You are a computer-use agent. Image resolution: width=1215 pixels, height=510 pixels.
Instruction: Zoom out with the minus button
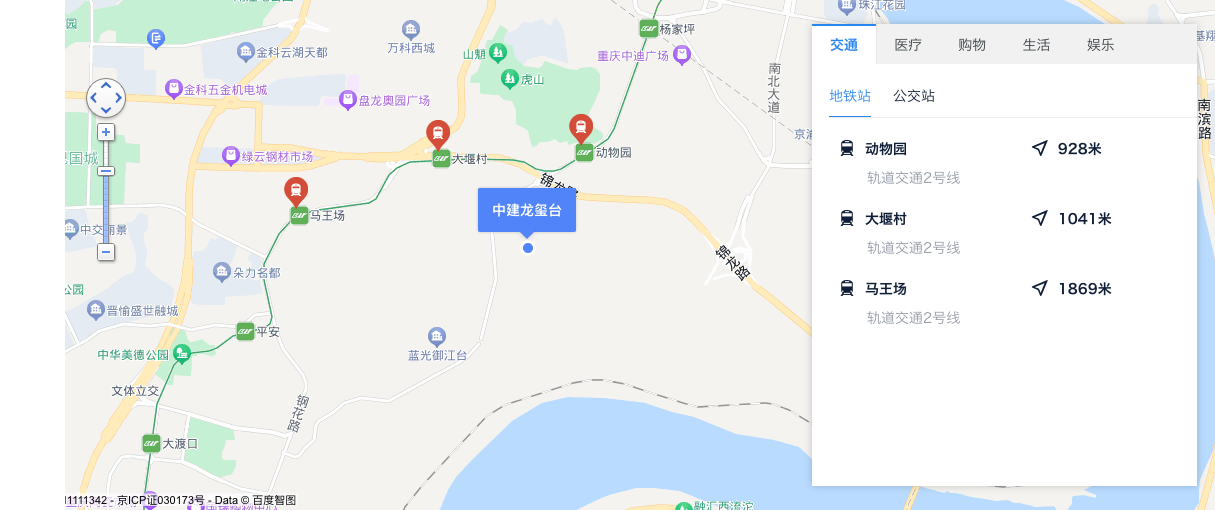106,252
